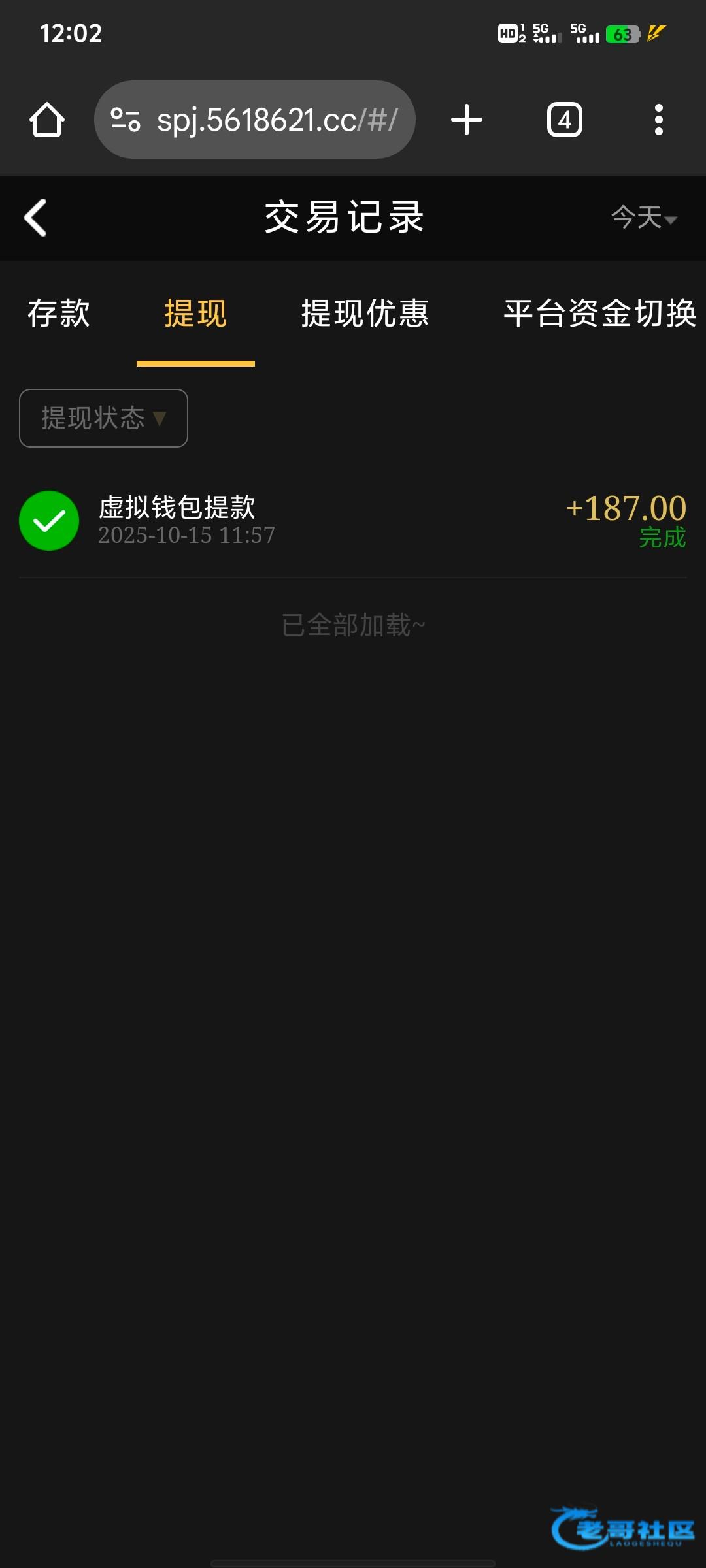The height and width of the screenshot is (1568, 706).
Task: Open the browser overflow menu
Action: 658,120
